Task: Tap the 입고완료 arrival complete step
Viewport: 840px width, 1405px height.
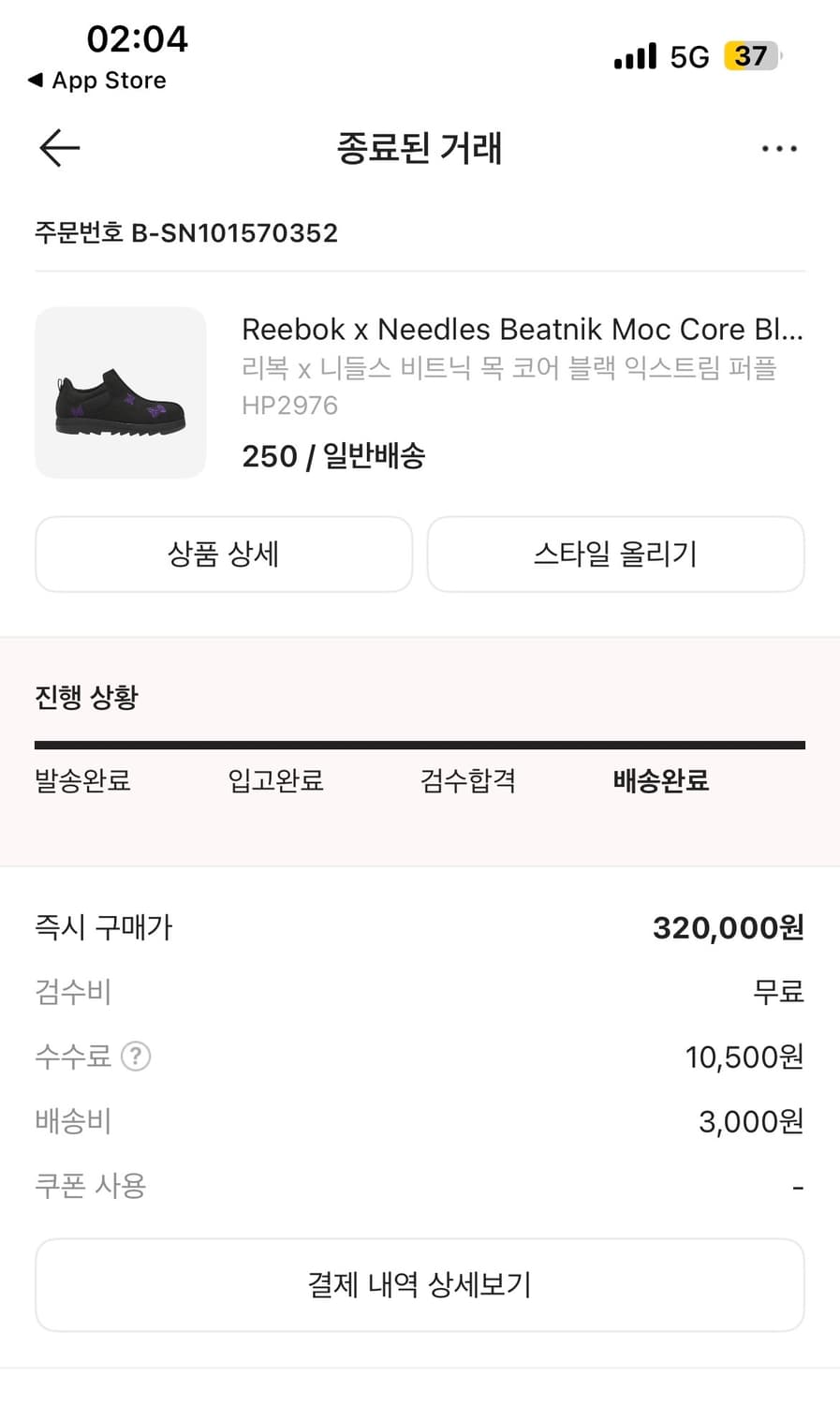Action: (x=273, y=780)
